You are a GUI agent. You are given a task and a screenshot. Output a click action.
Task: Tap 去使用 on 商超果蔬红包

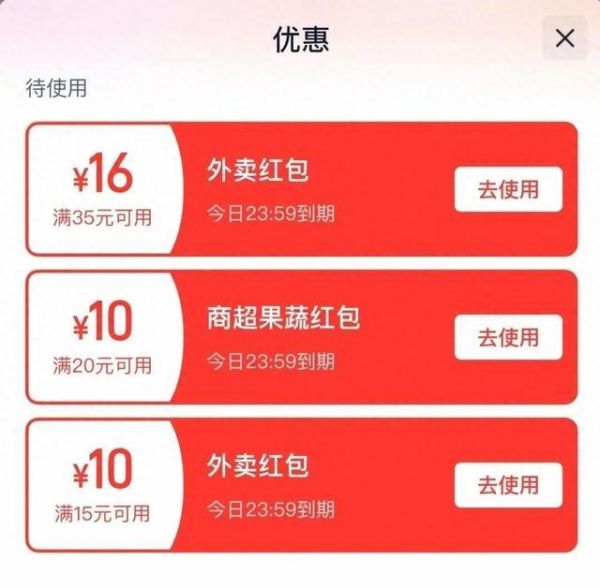508,337
